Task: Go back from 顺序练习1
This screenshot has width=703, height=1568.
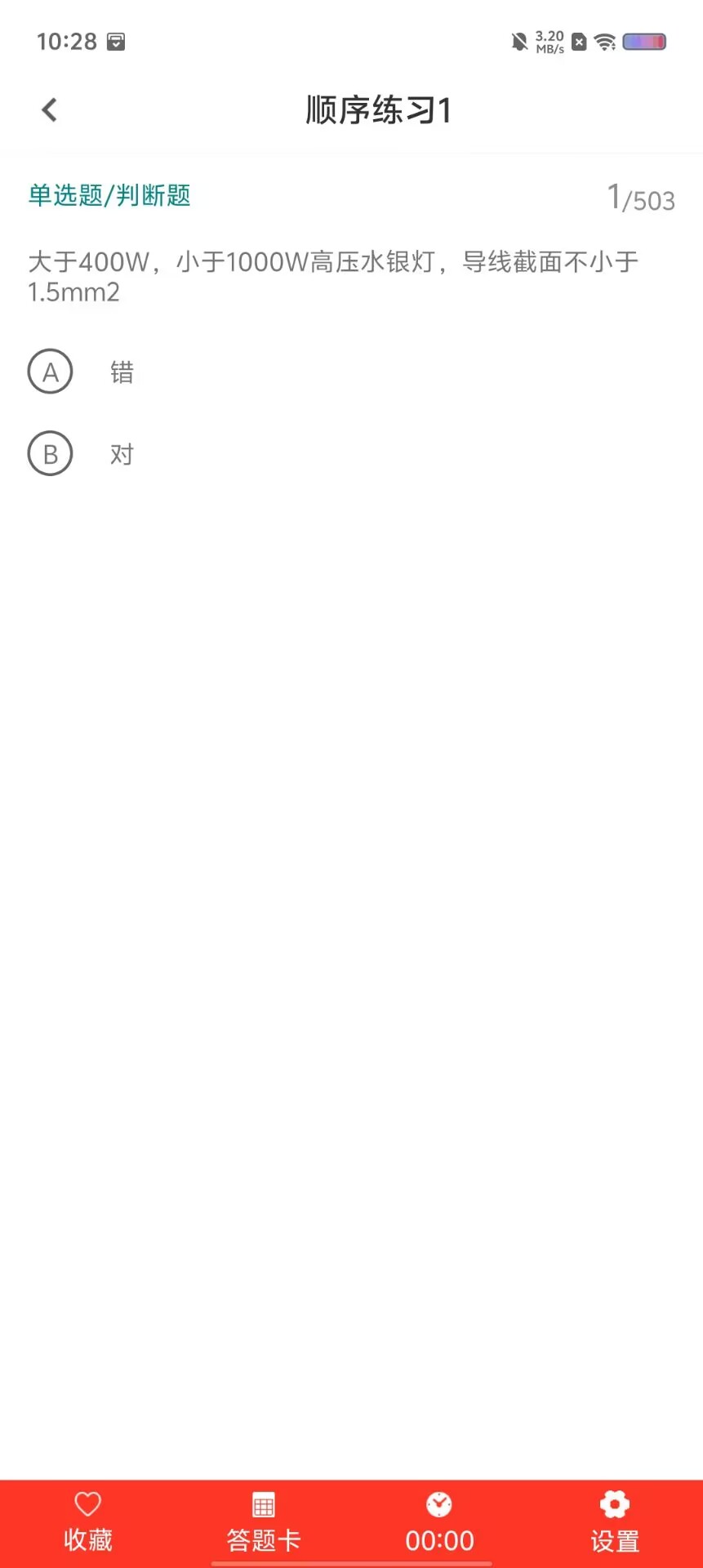Action: coord(50,110)
